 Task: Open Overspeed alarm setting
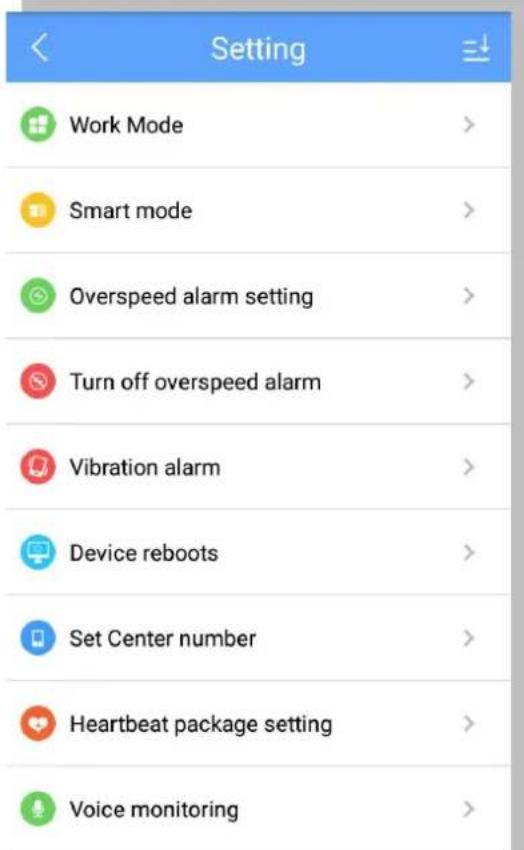click(x=258, y=296)
